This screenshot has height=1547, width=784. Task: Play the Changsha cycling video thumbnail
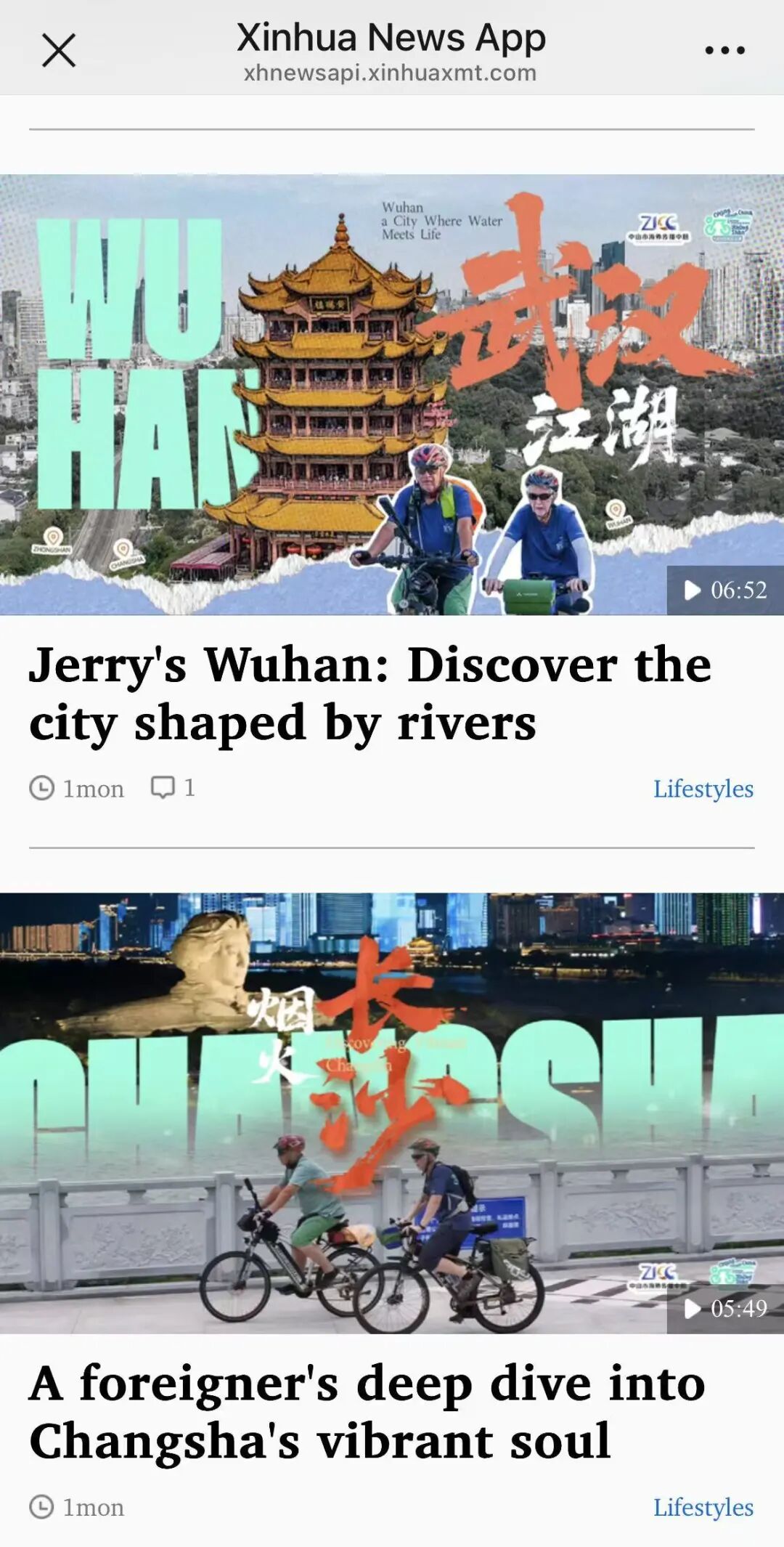(392, 1113)
